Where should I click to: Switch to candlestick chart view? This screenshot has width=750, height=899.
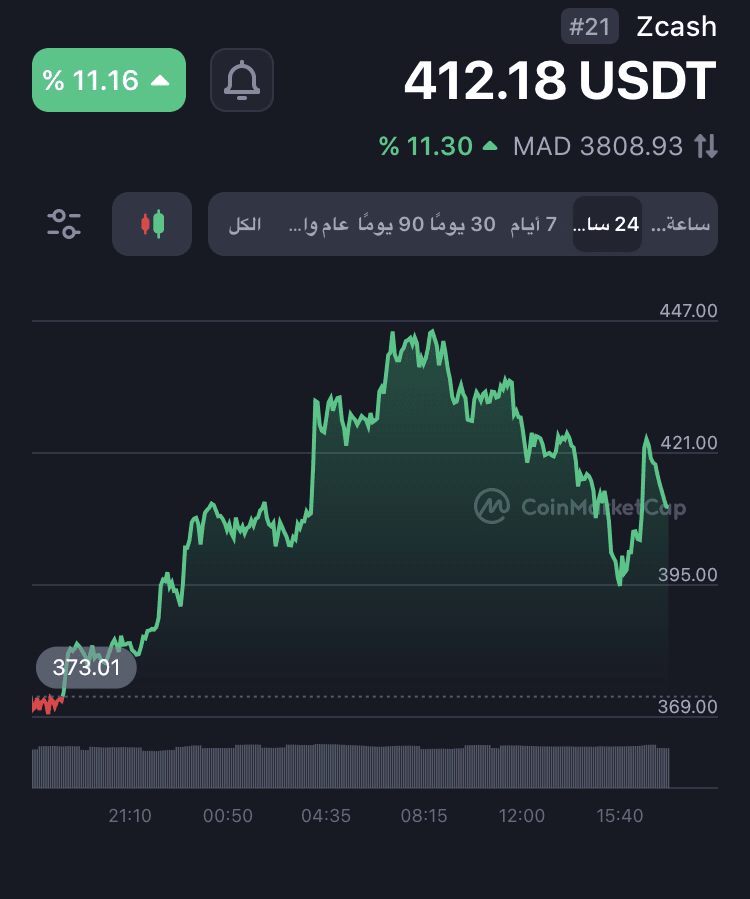(x=152, y=224)
